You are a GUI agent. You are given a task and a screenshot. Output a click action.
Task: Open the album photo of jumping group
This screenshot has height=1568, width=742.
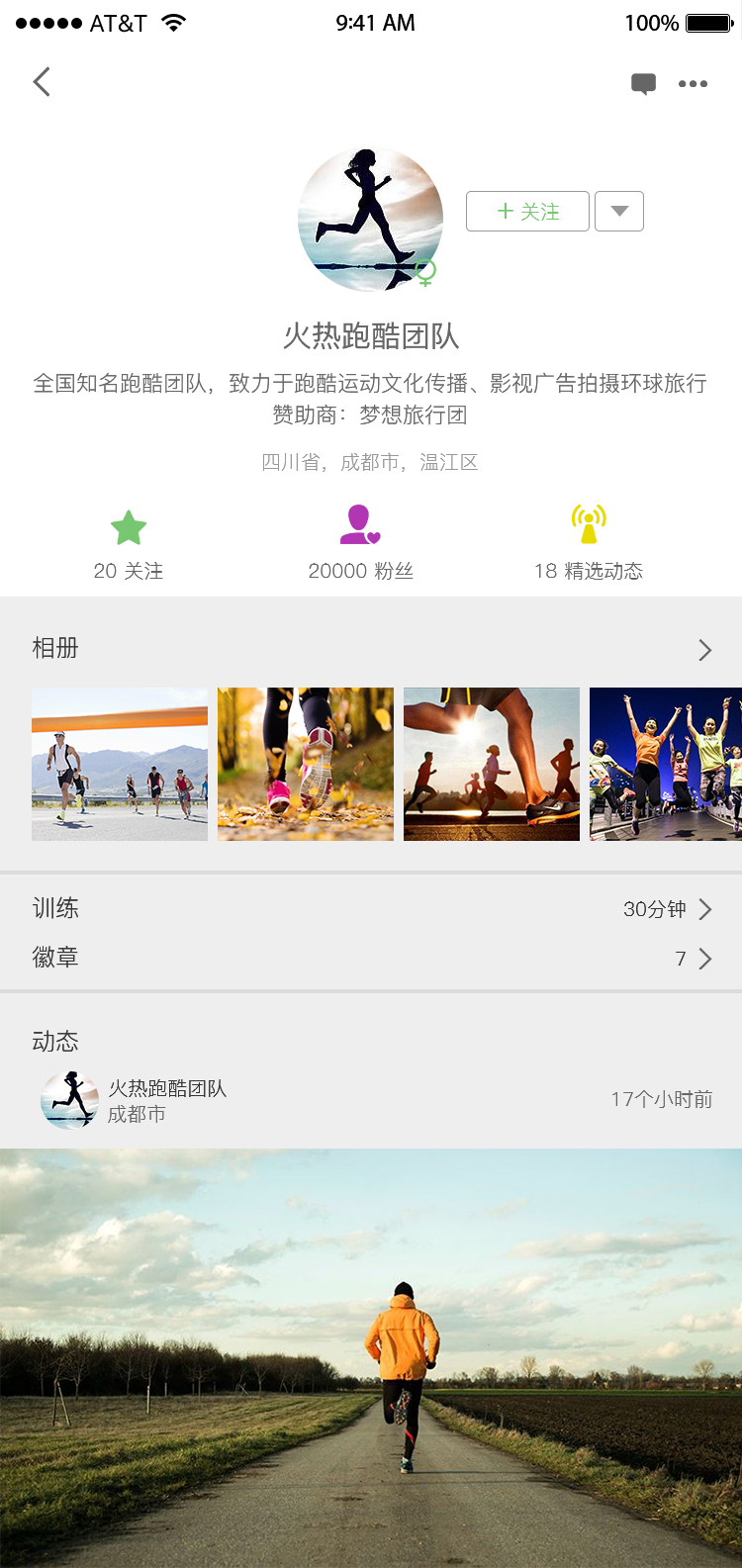click(665, 764)
